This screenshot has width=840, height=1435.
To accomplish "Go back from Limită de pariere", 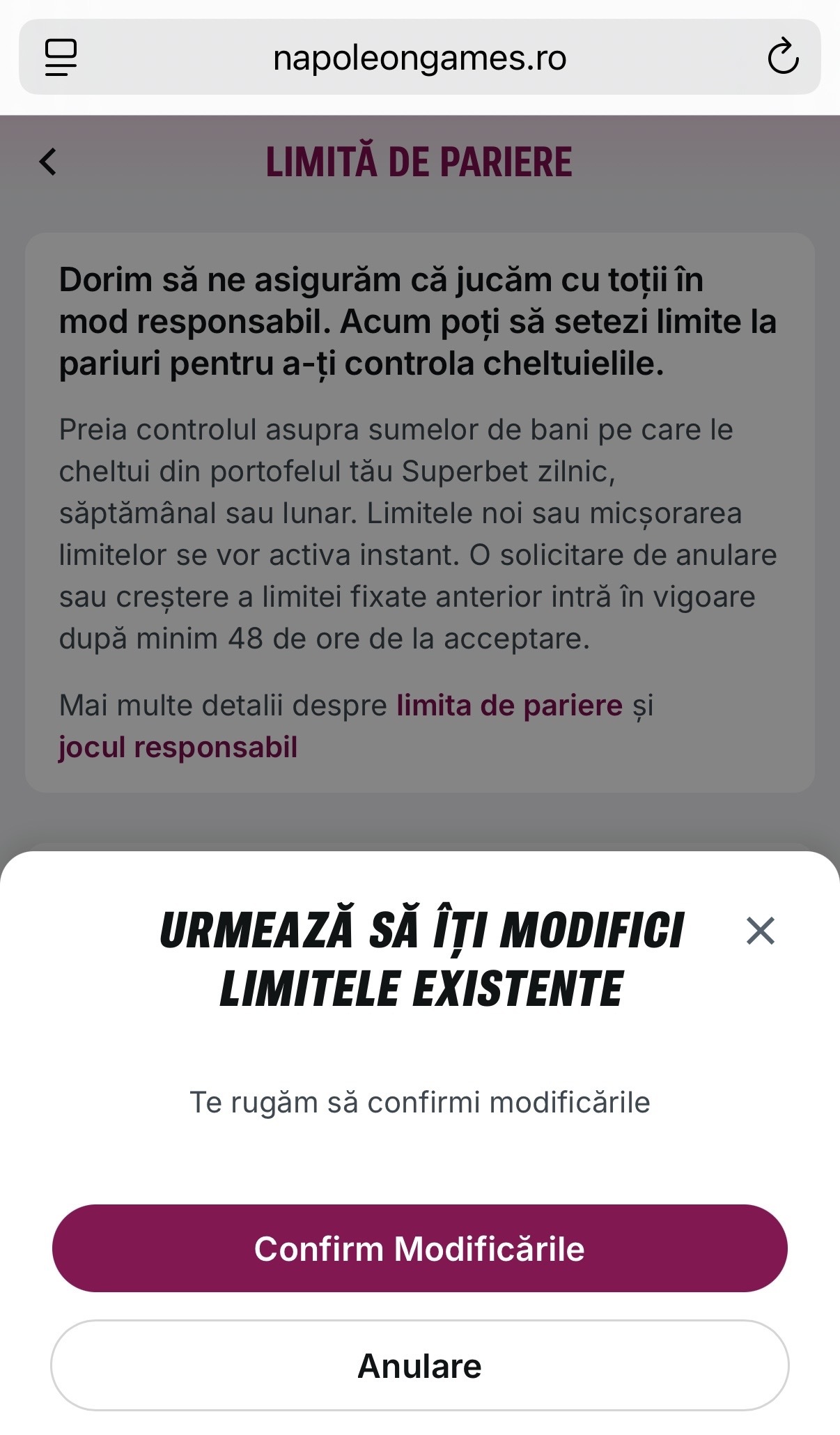I will pos(48,162).
